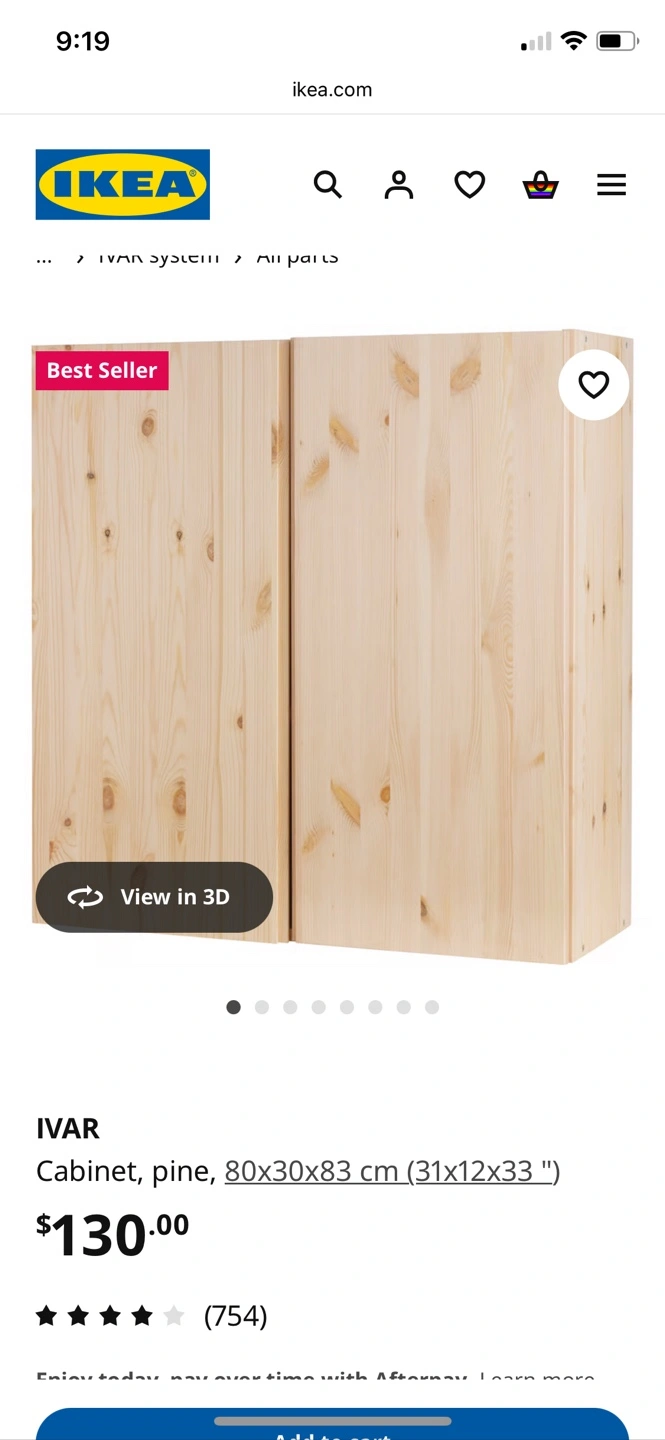Open the account profile icon
Image resolution: width=665 pixels, height=1440 pixels.
coord(398,185)
